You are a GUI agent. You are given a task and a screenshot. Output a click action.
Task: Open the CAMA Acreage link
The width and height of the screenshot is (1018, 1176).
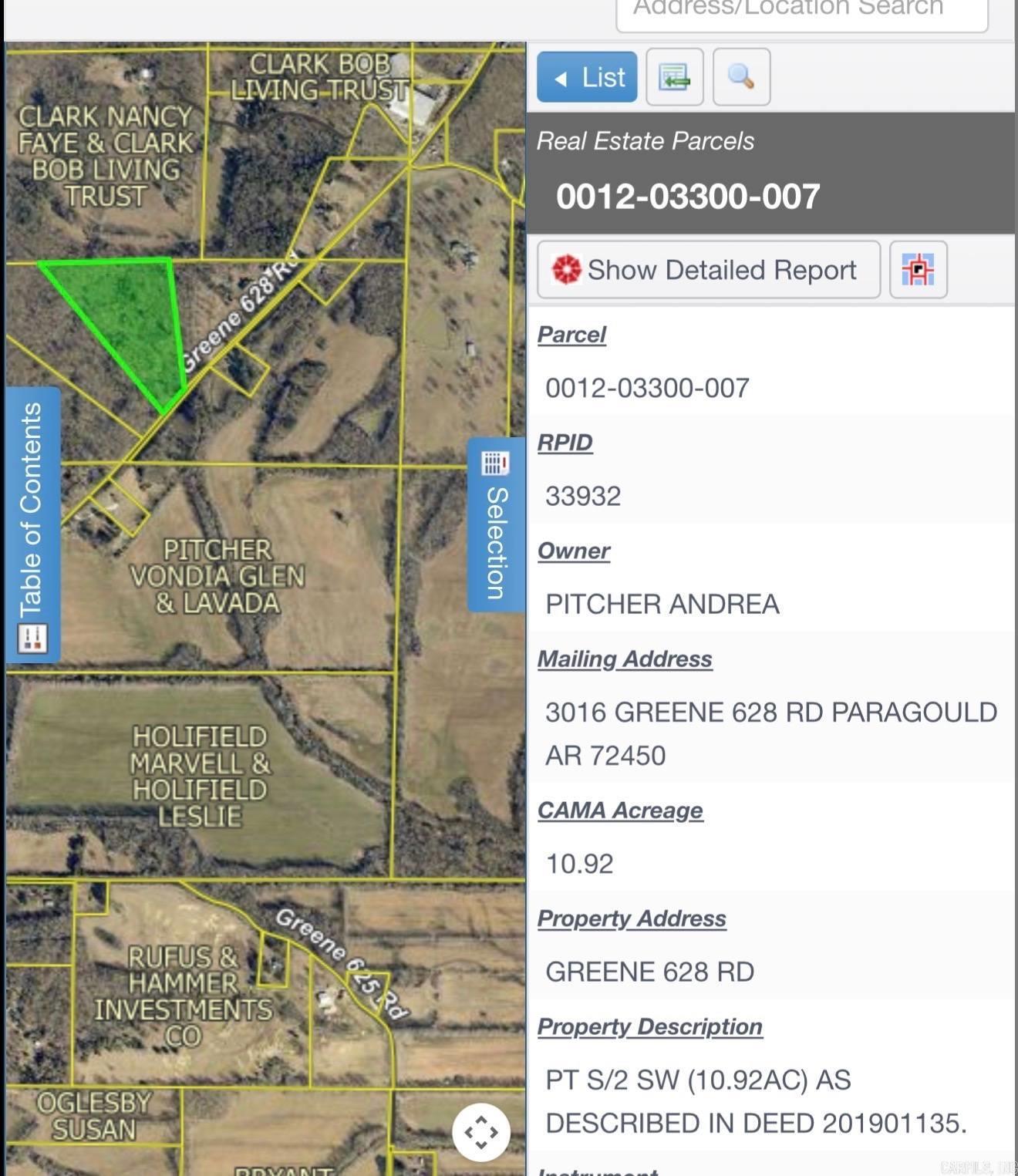(x=620, y=810)
